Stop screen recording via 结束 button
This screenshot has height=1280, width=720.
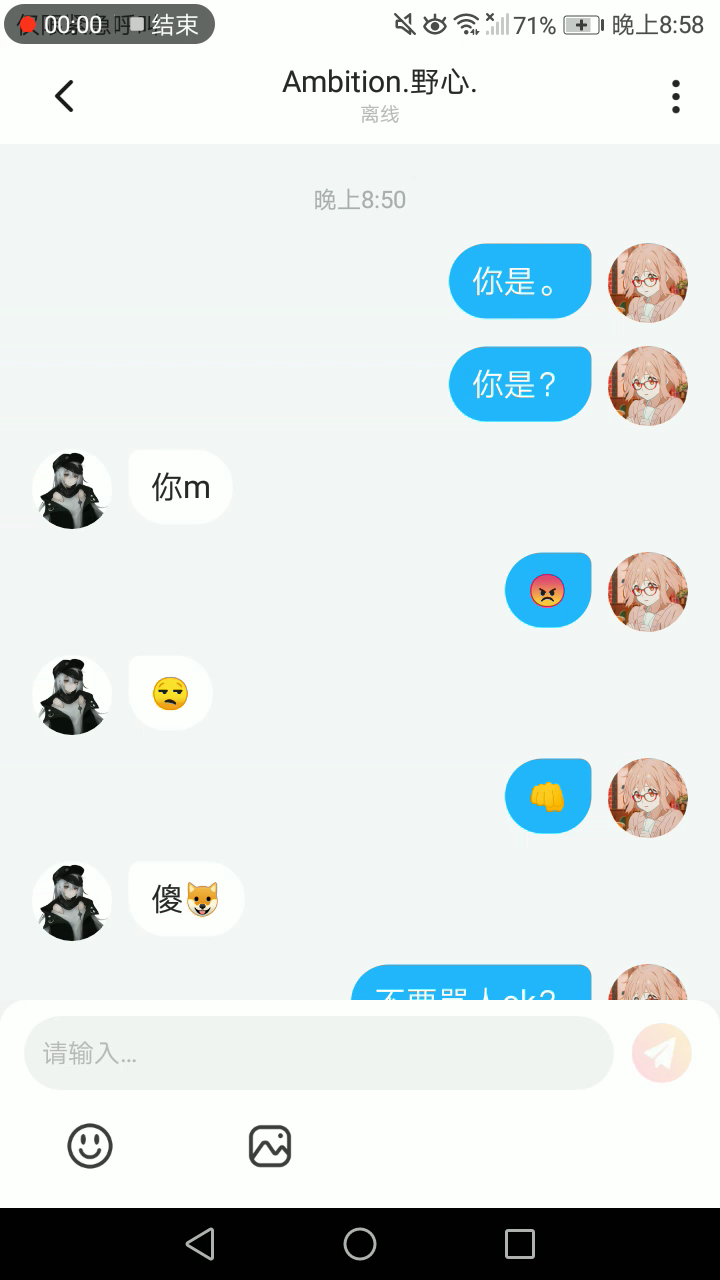[174, 25]
